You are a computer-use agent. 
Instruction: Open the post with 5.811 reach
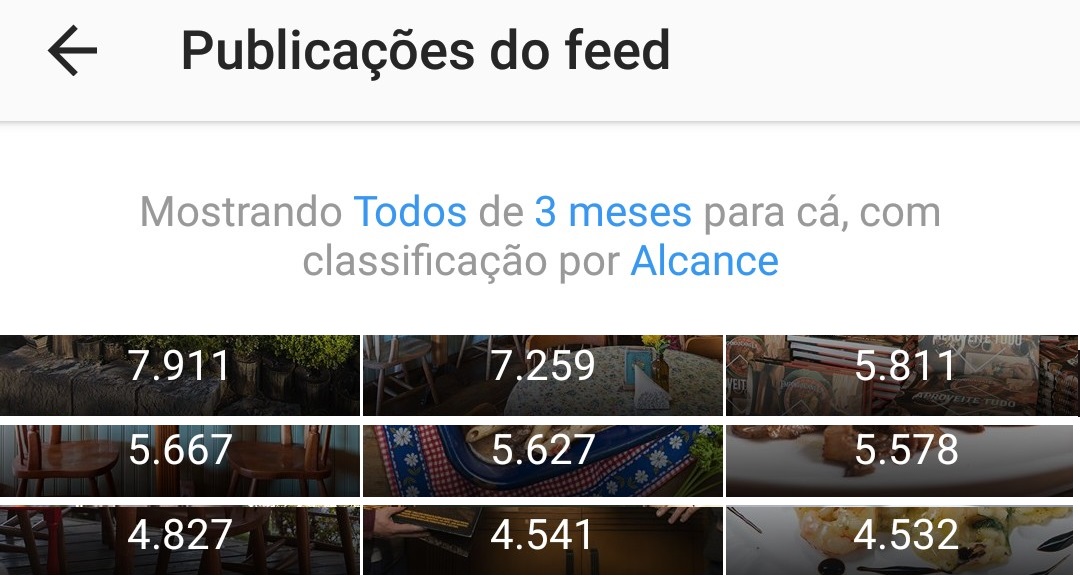(x=903, y=375)
